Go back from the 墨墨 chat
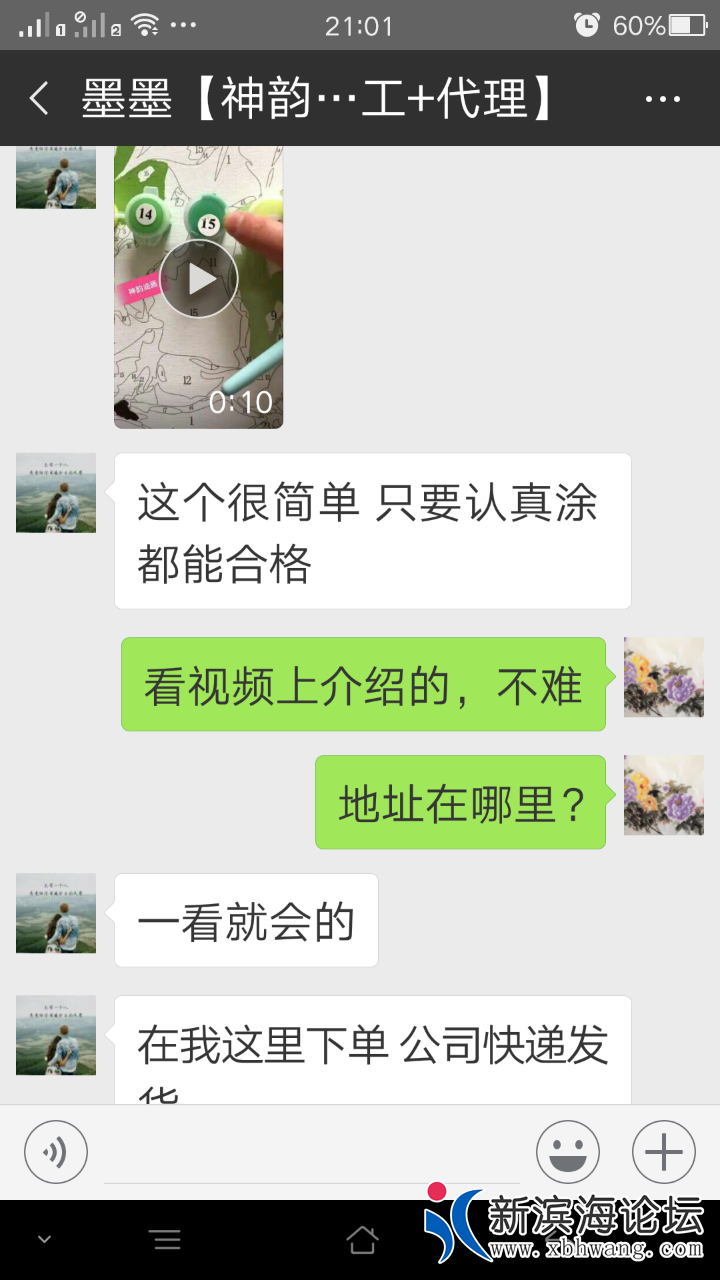Viewport: 720px width, 1280px height. coord(39,99)
